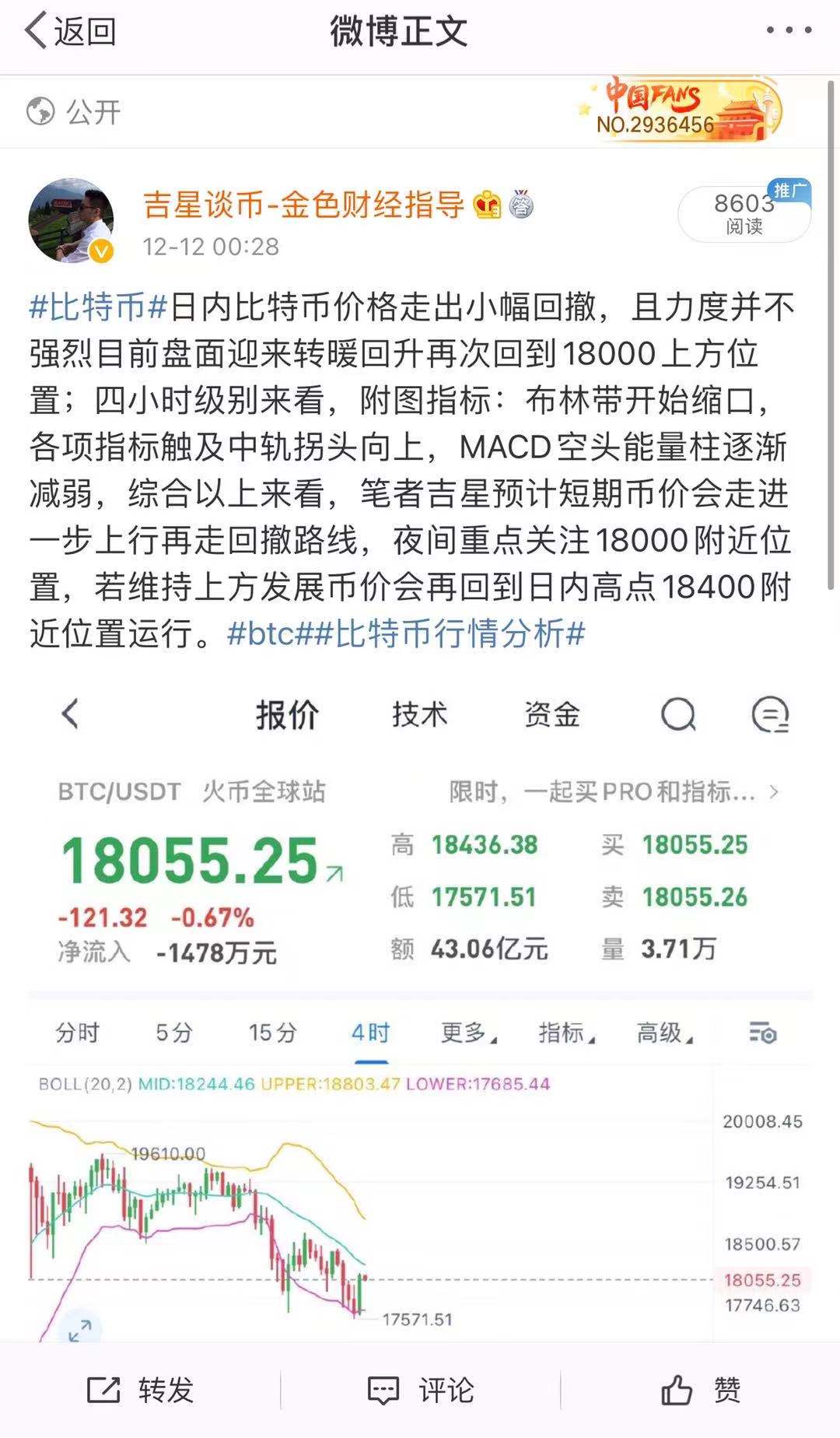Tap the 评论 comment icon
Viewport: 840px width, 1438px height.
pos(383,1389)
